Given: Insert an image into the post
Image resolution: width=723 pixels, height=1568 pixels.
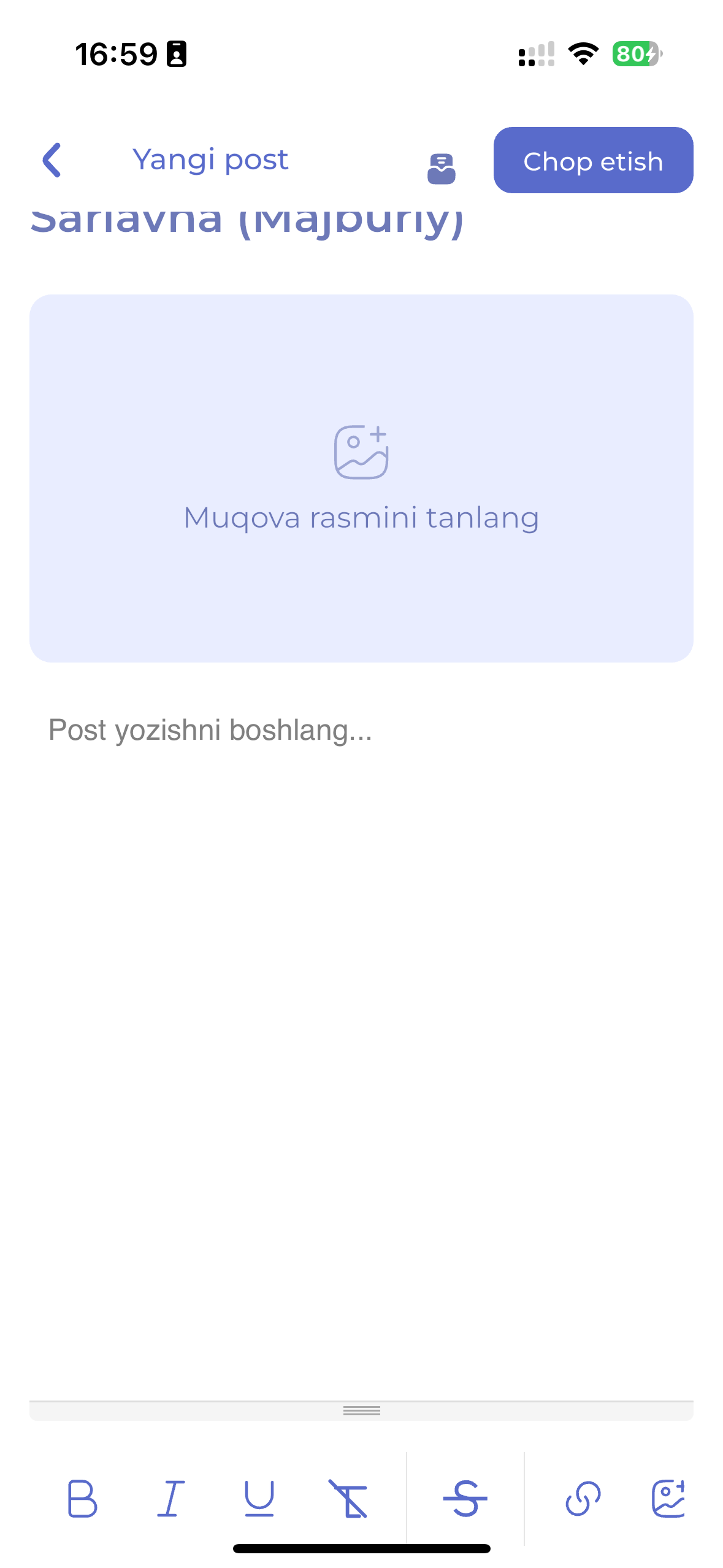Looking at the screenshot, I should [668, 1498].
